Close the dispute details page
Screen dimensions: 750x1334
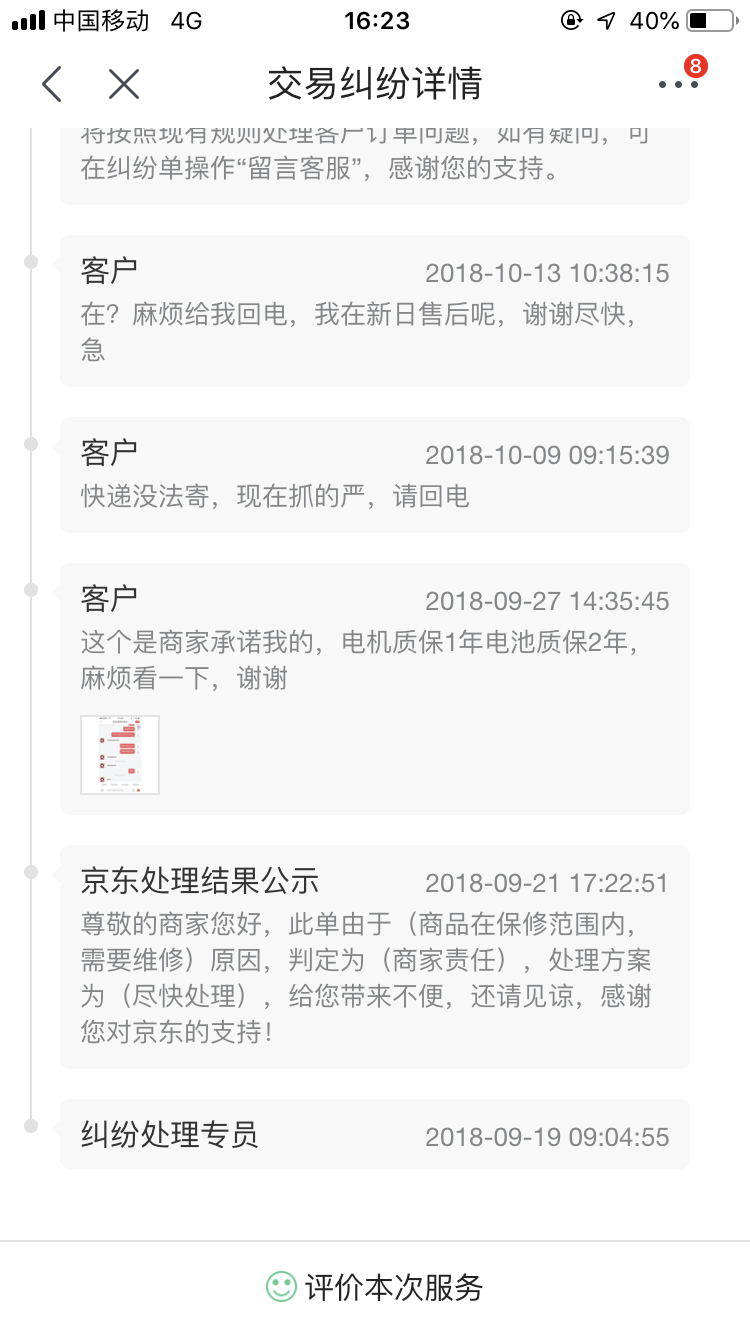pyautogui.click(x=124, y=84)
